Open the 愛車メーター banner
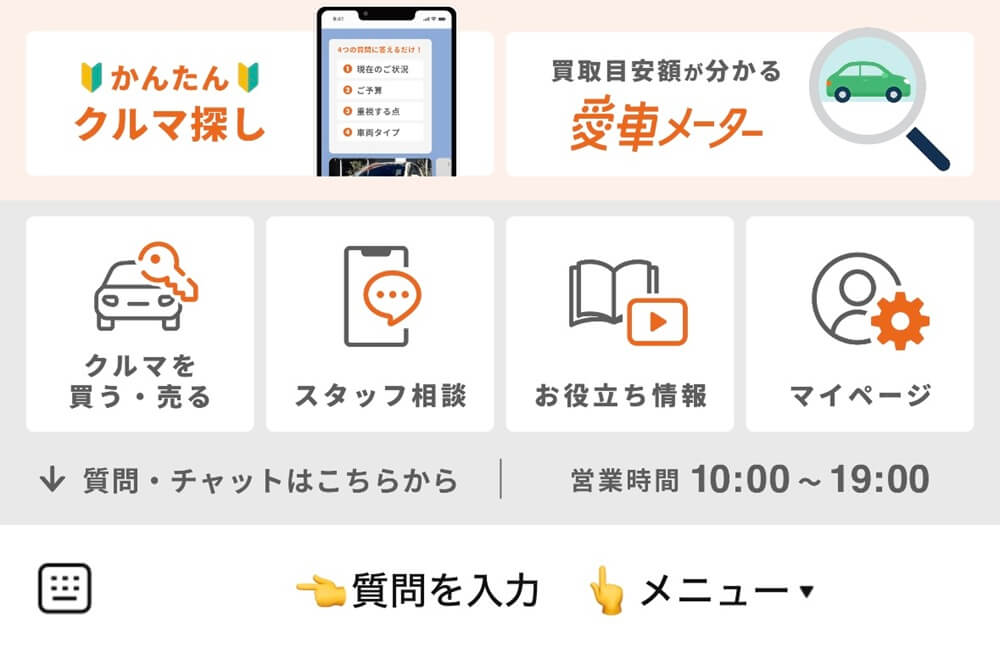The image size is (1000, 659). click(739, 104)
